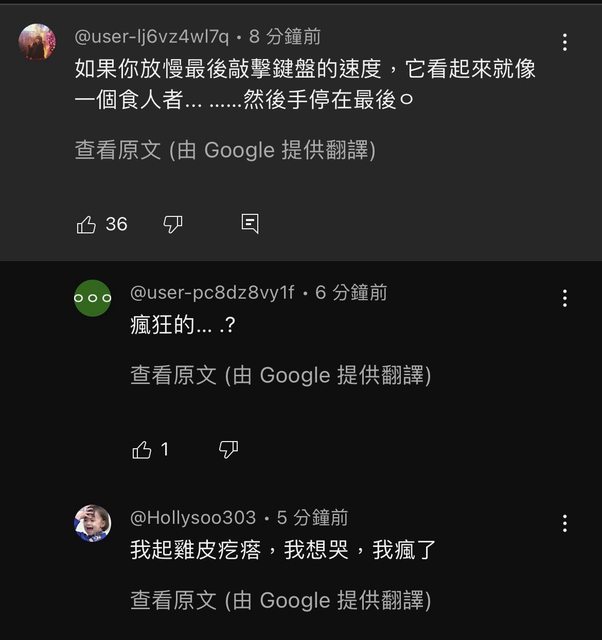Screen dimensions: 602x640
Task: Open options menu for @Hollysoo303's reply
Action: pyautogui.click(x=565, y=523)
